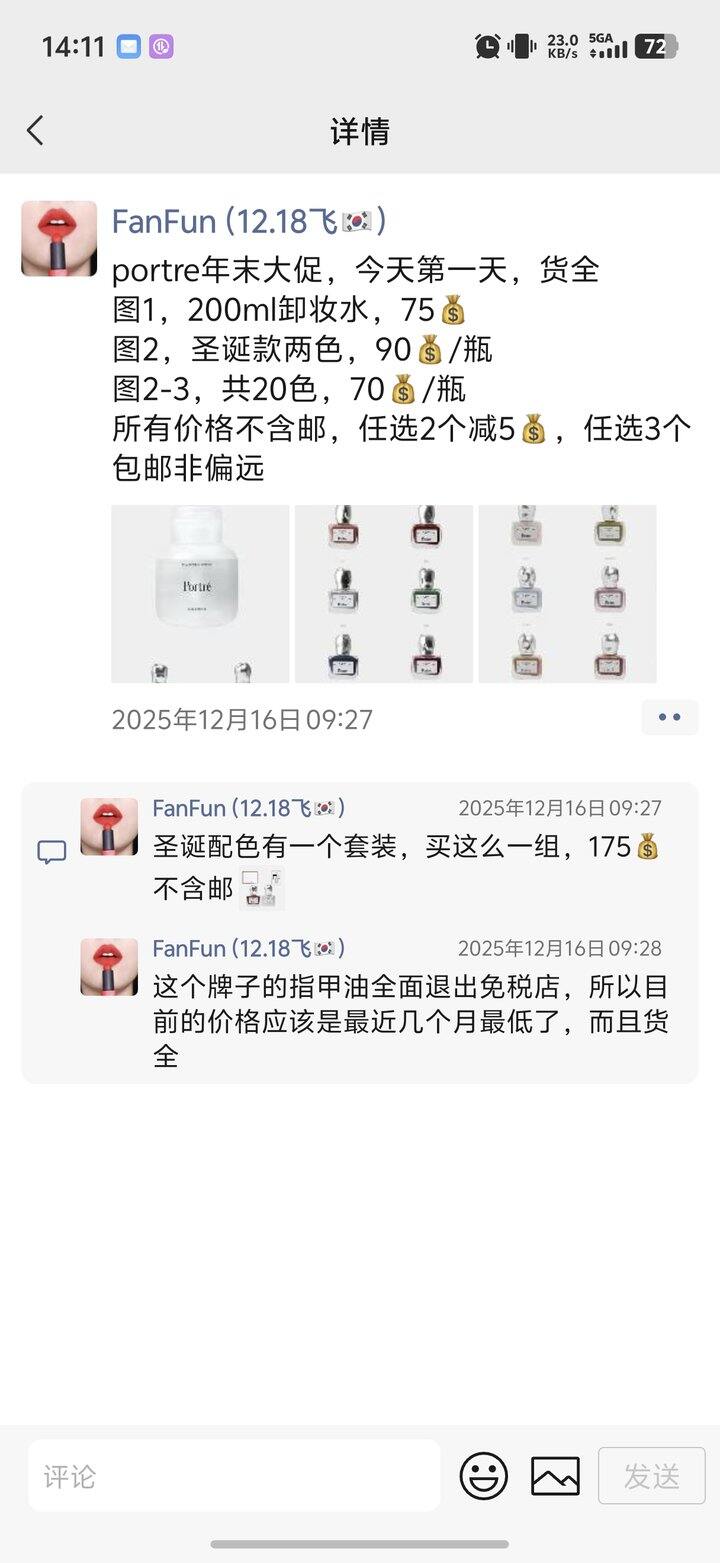720x1563 pixels.
Task: Open the two-dot like and comment menu
Action: pos(669,717)
